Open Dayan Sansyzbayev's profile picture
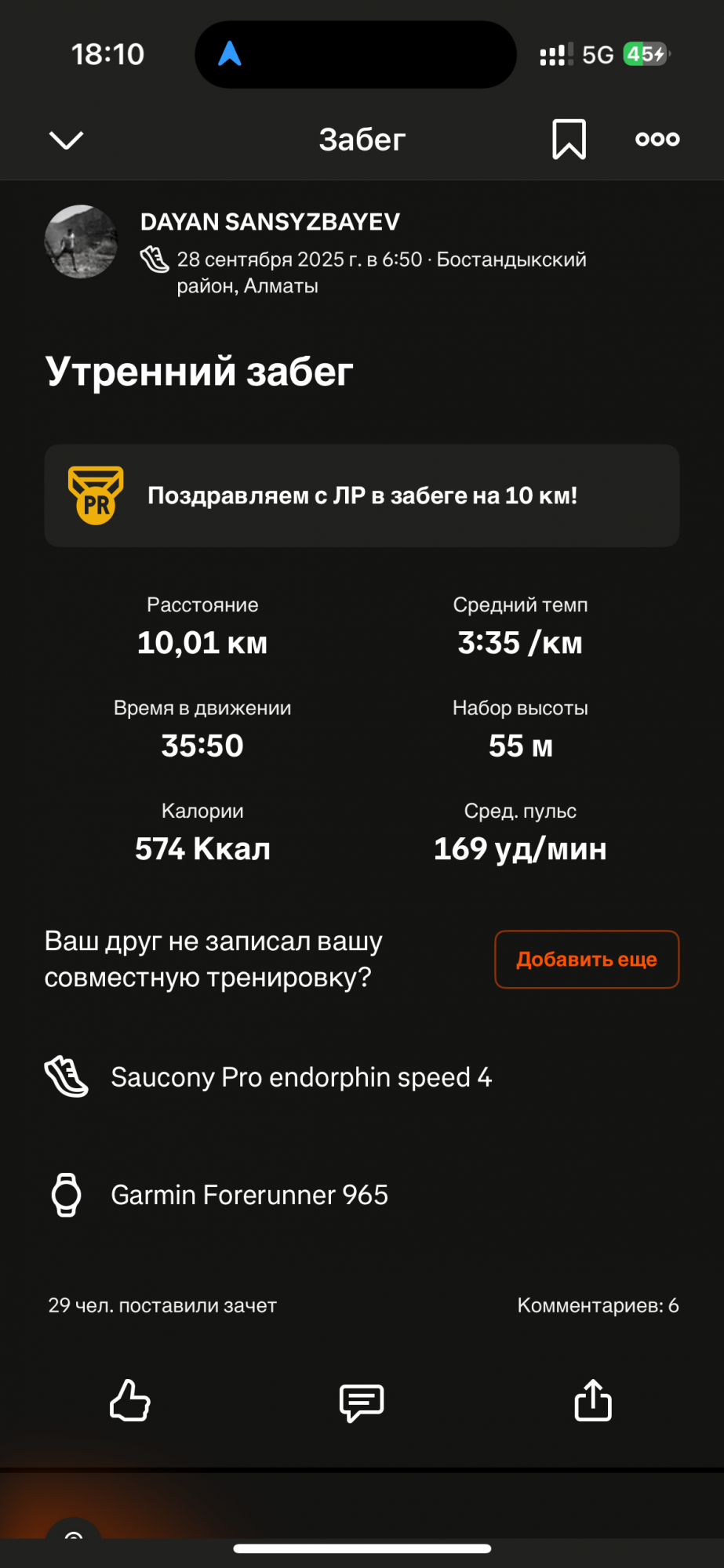Viewport: 724px width, 1568px height. pyautogui.click(x=81, y=241)
